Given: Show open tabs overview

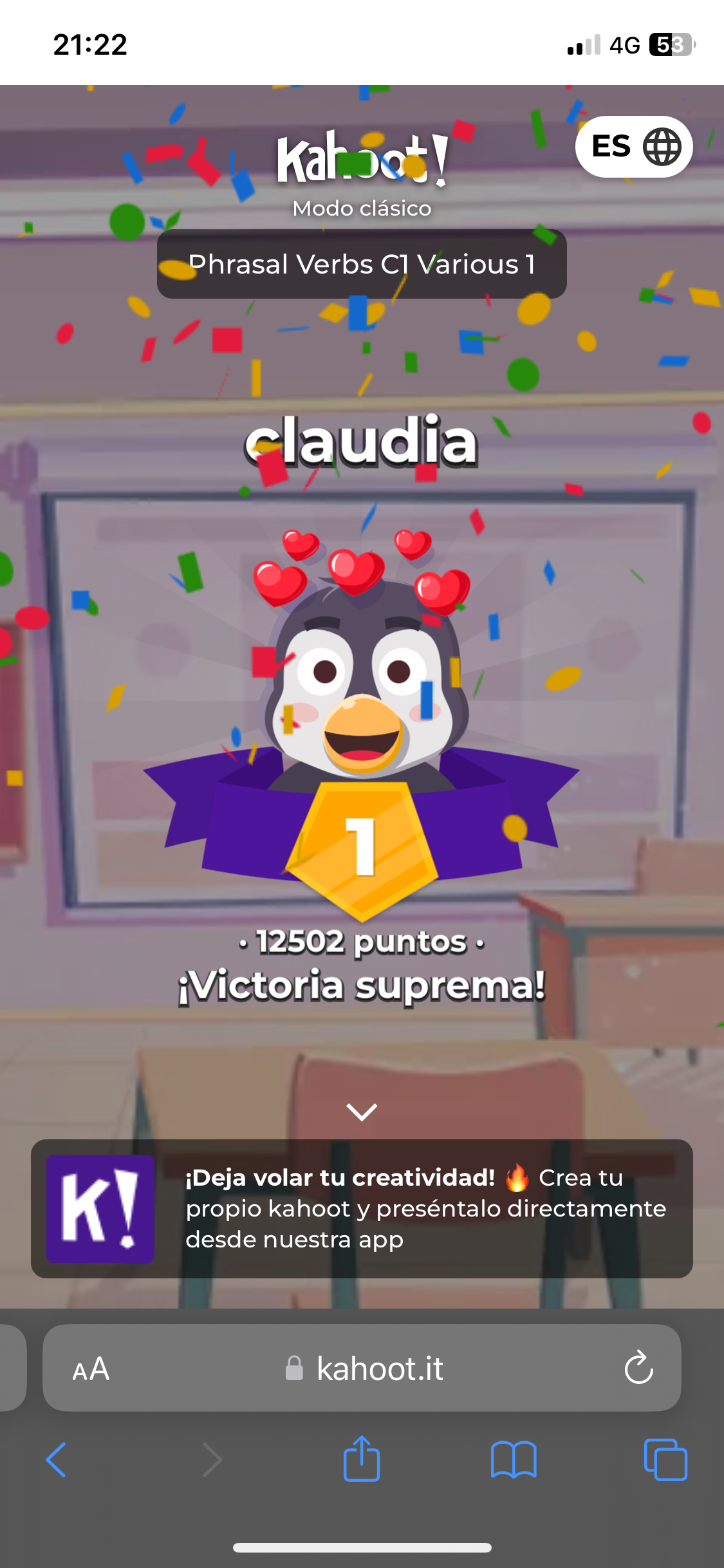Looking at the screenshot, I should (665, 1459).
